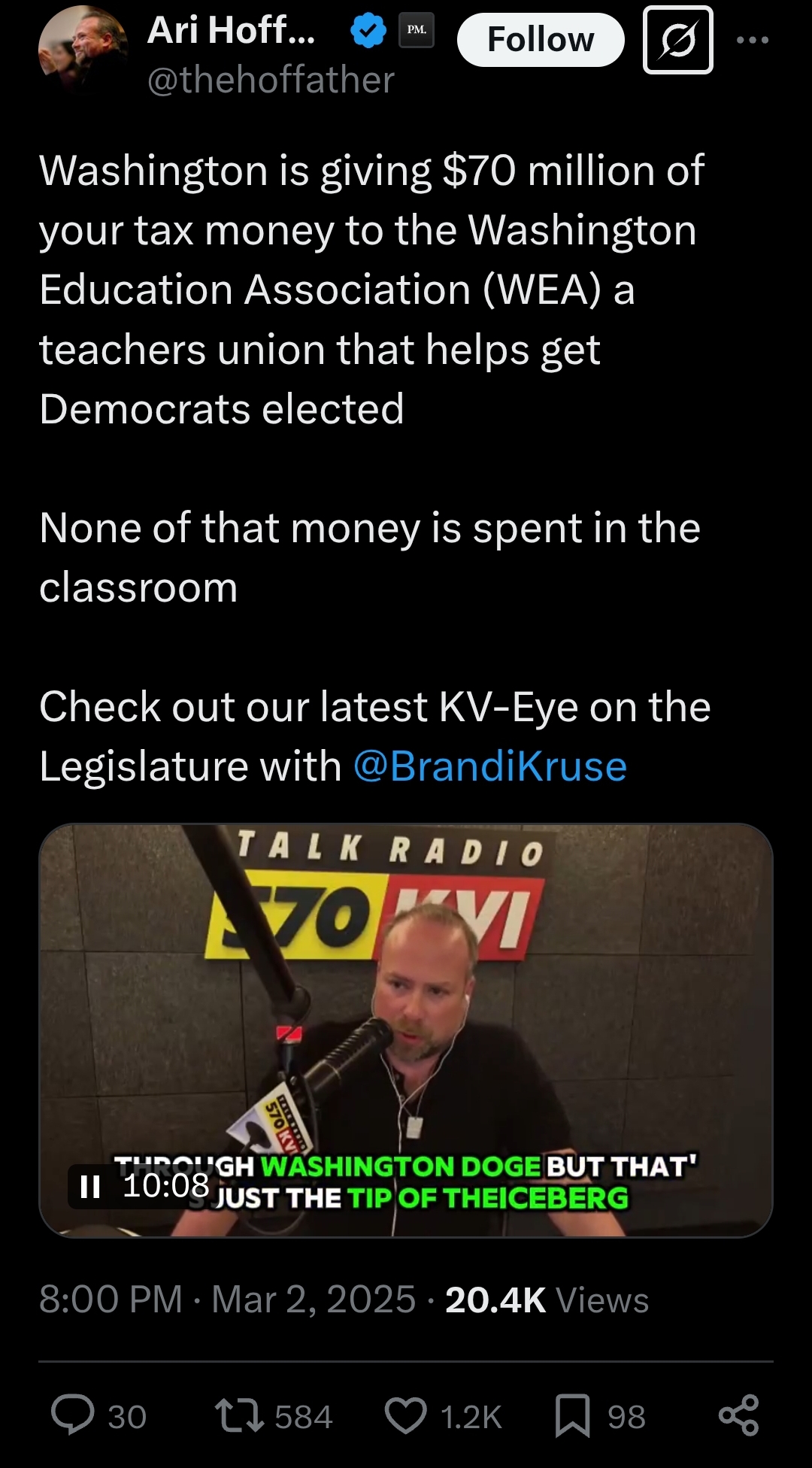Share this post
Viewport: 812px width, 1468px height.
[738, 1415]
